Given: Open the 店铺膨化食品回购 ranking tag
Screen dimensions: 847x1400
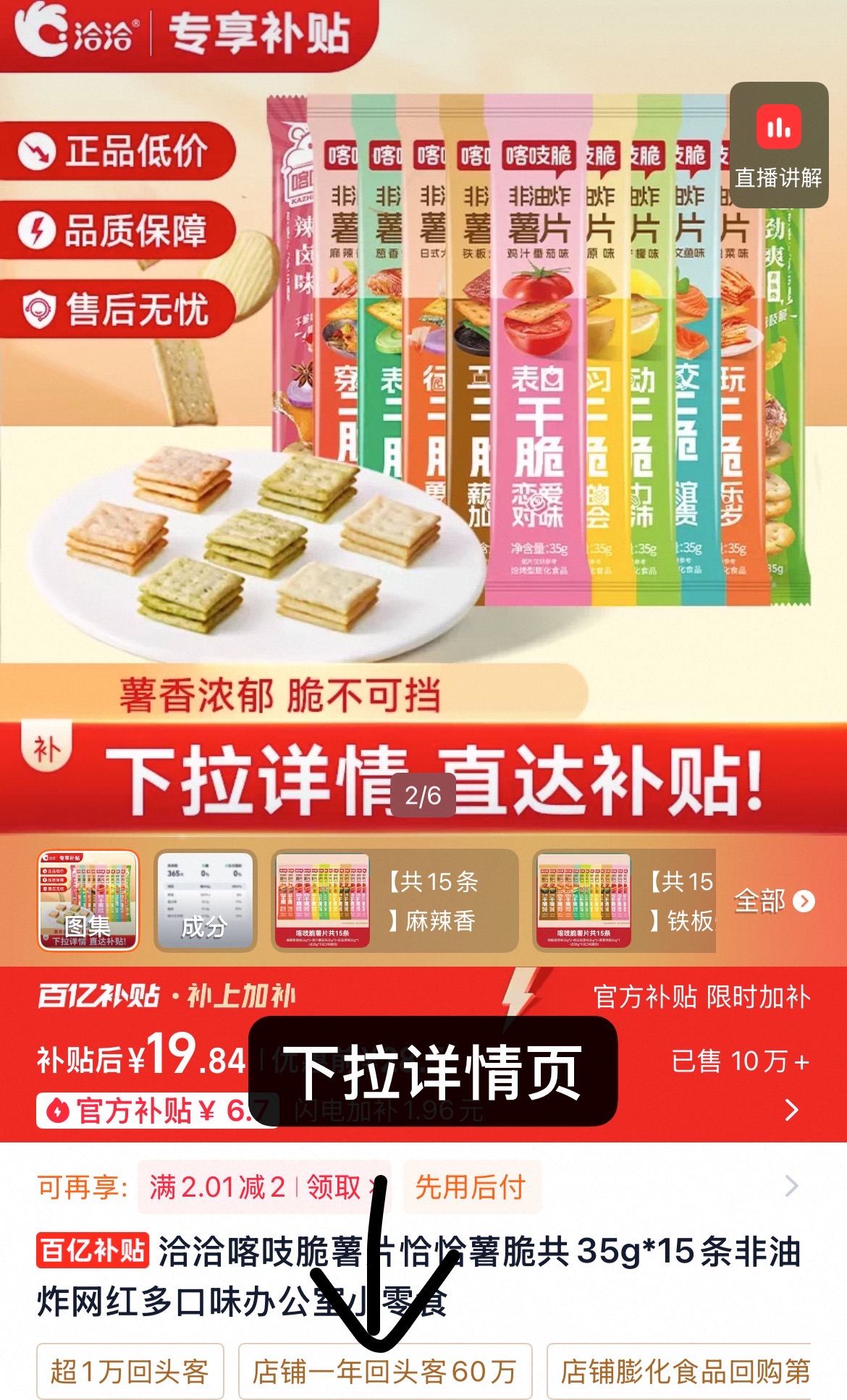Looking at the screenshot, I should tap(685, 1371).
